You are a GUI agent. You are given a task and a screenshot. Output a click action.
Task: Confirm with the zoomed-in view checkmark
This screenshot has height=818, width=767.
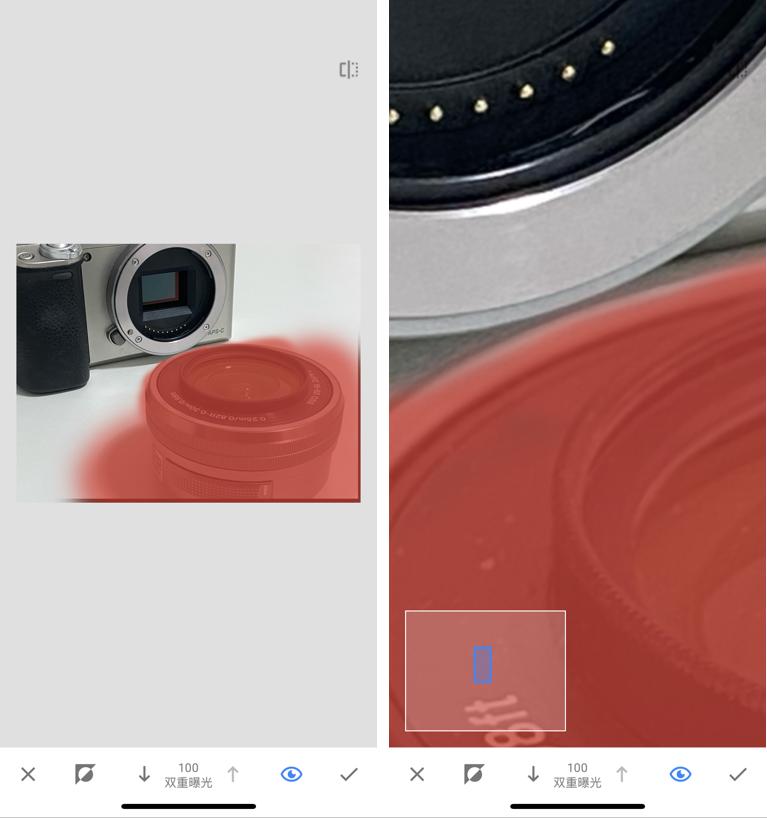point(738,774)
